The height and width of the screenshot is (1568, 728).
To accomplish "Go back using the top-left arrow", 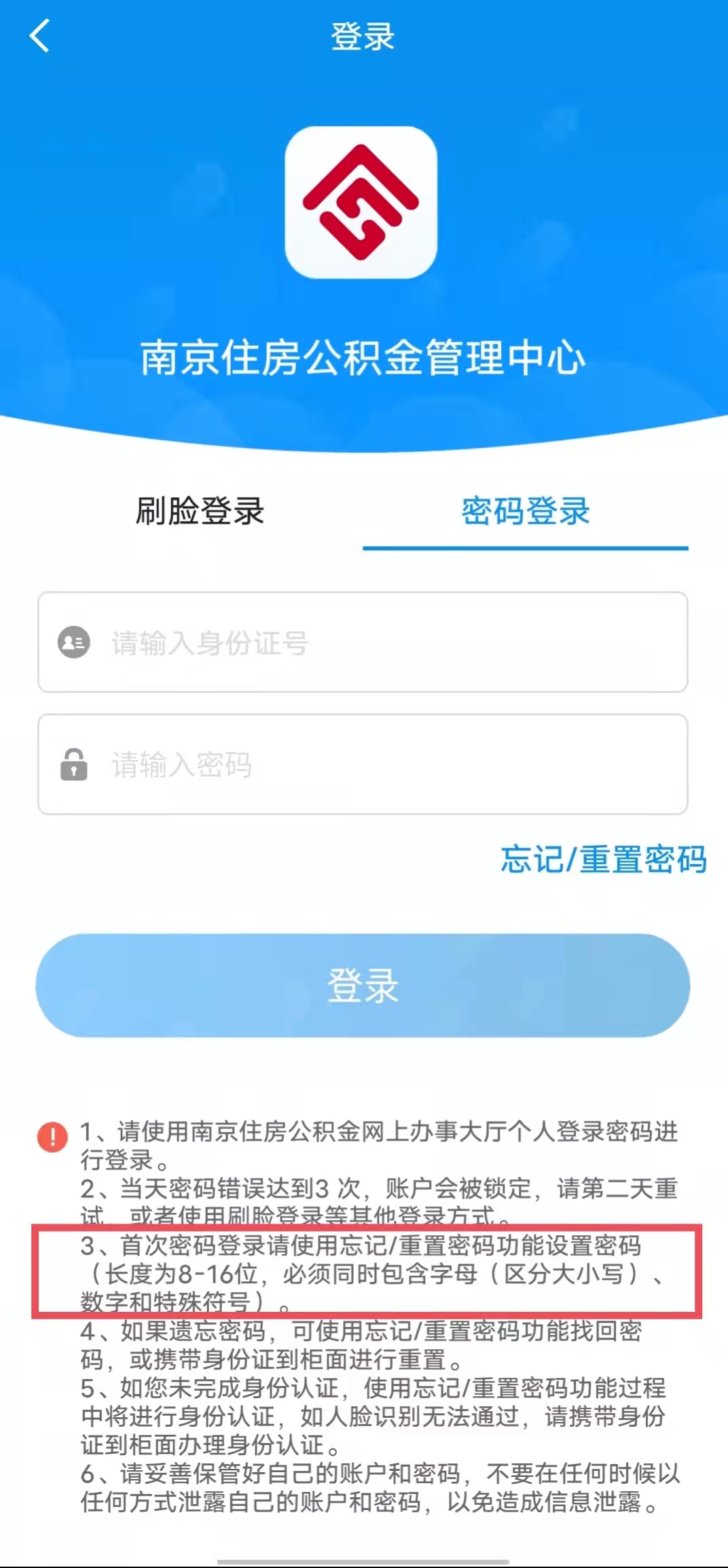I will pyautogui.click(x=39, y=35).
